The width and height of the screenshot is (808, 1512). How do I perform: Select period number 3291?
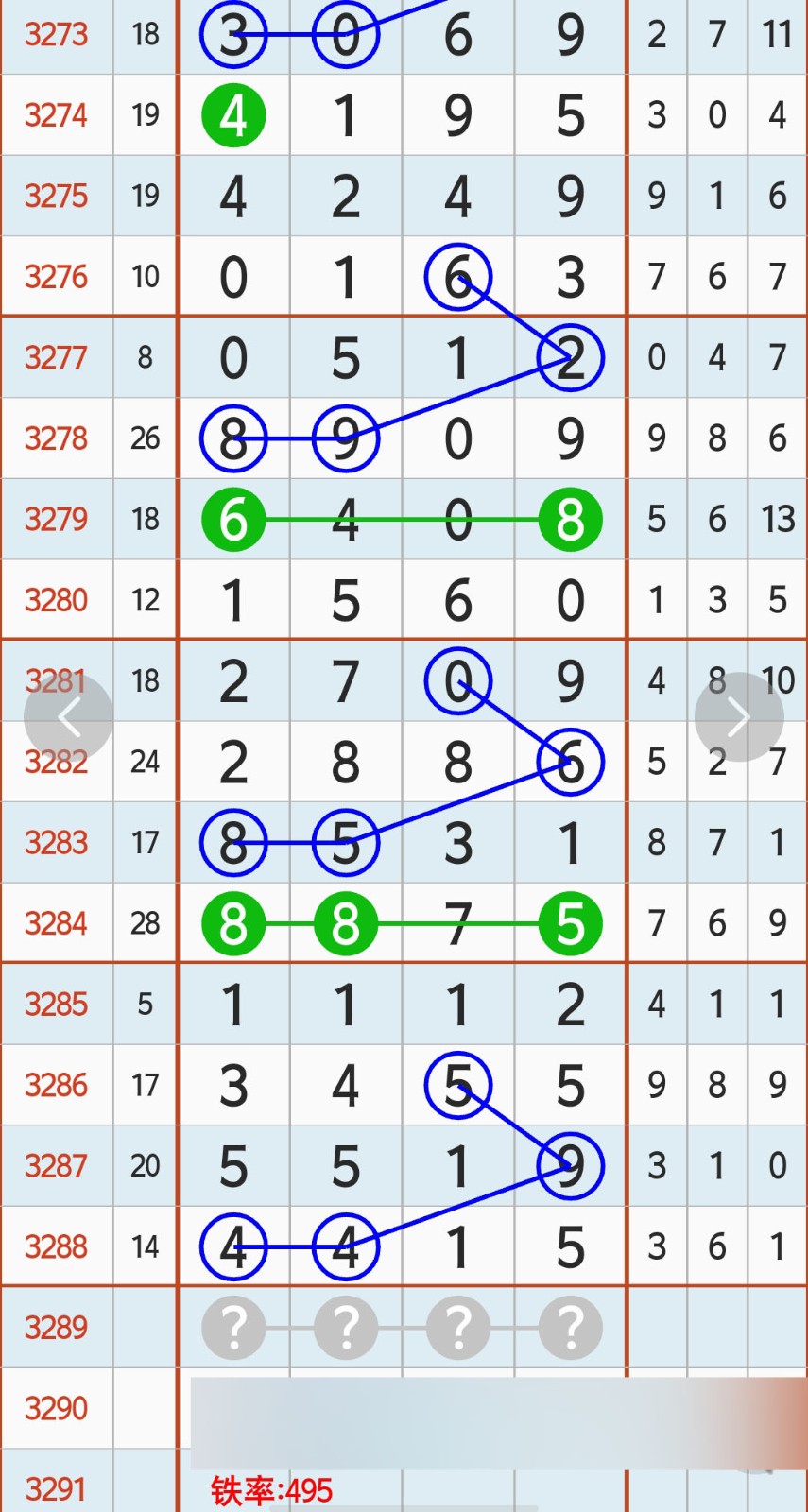tap(57, 1488)
